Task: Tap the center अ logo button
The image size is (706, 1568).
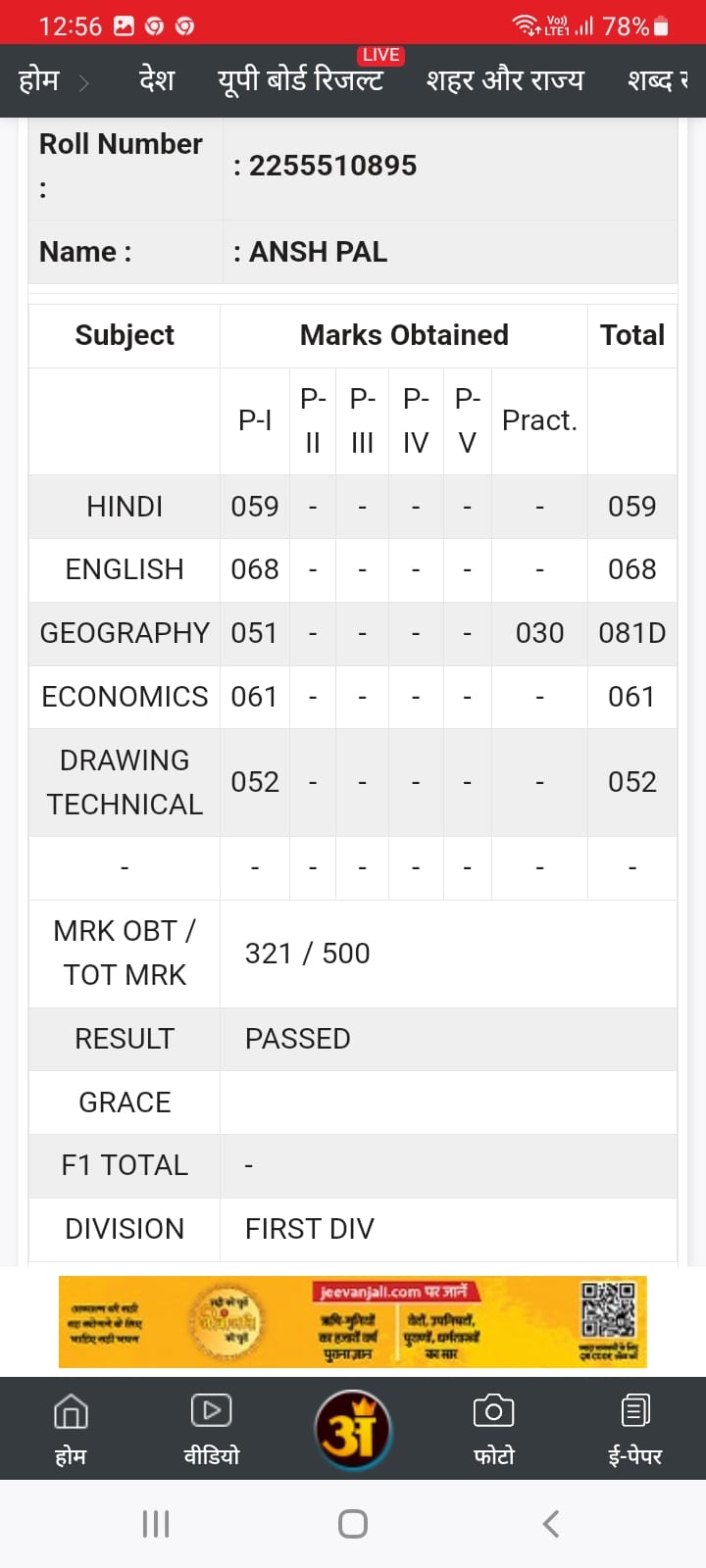Action: coord(353,1429)
